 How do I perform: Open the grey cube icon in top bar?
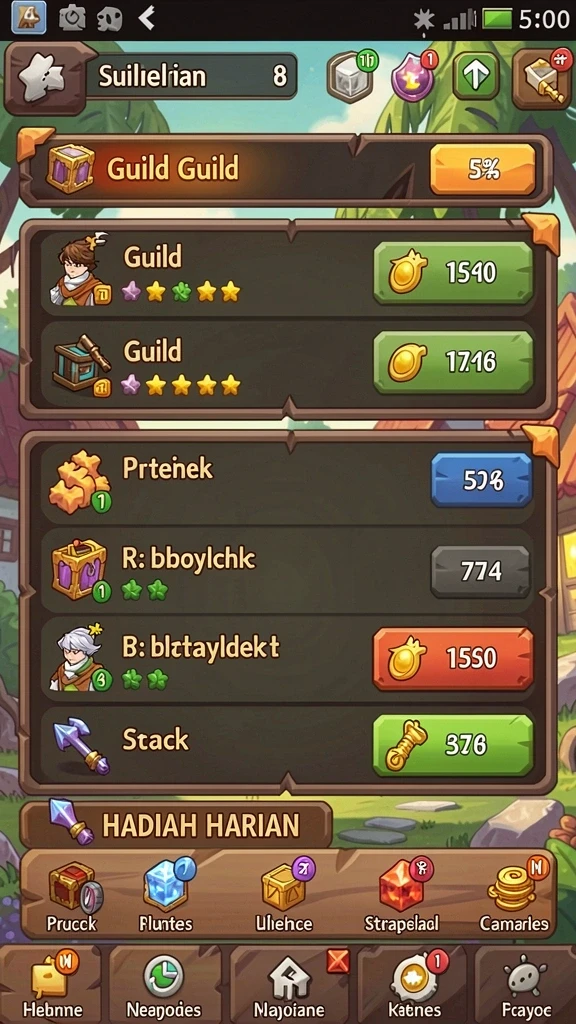[x=351, y=77]
